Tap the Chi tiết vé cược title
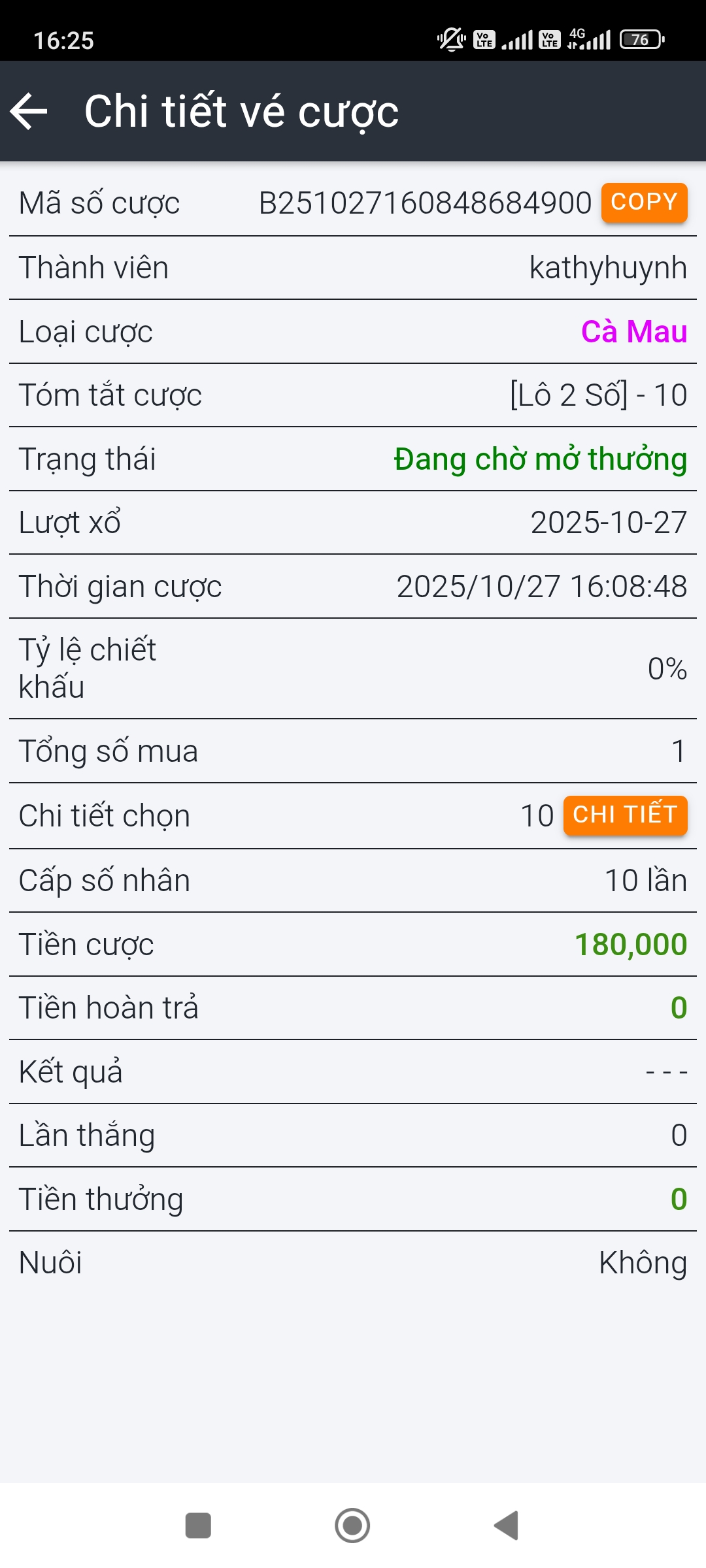 pyautogui.click(x=241, y=111)
